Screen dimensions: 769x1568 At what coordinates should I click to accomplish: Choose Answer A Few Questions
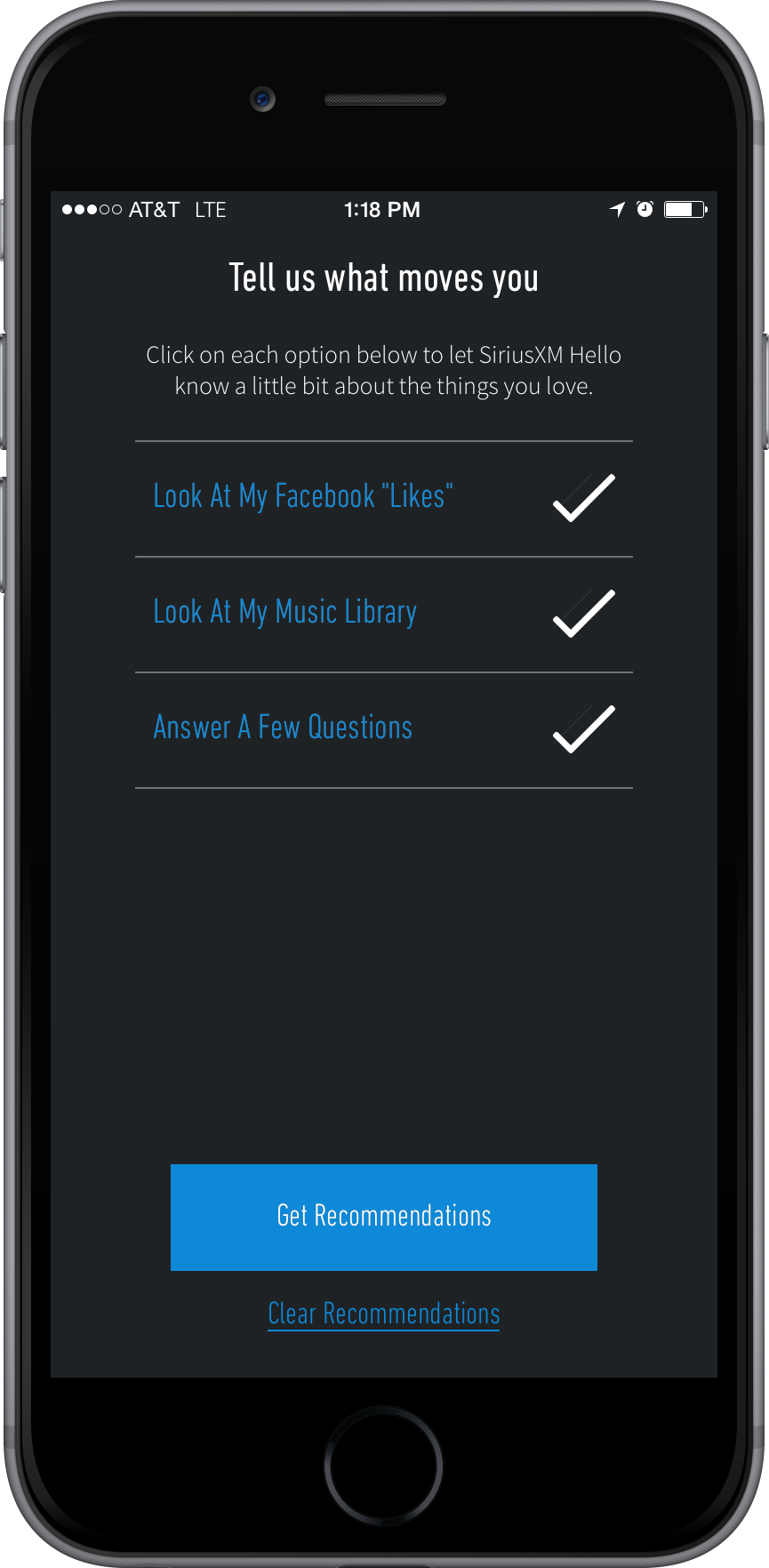click(x=383, y=730)
